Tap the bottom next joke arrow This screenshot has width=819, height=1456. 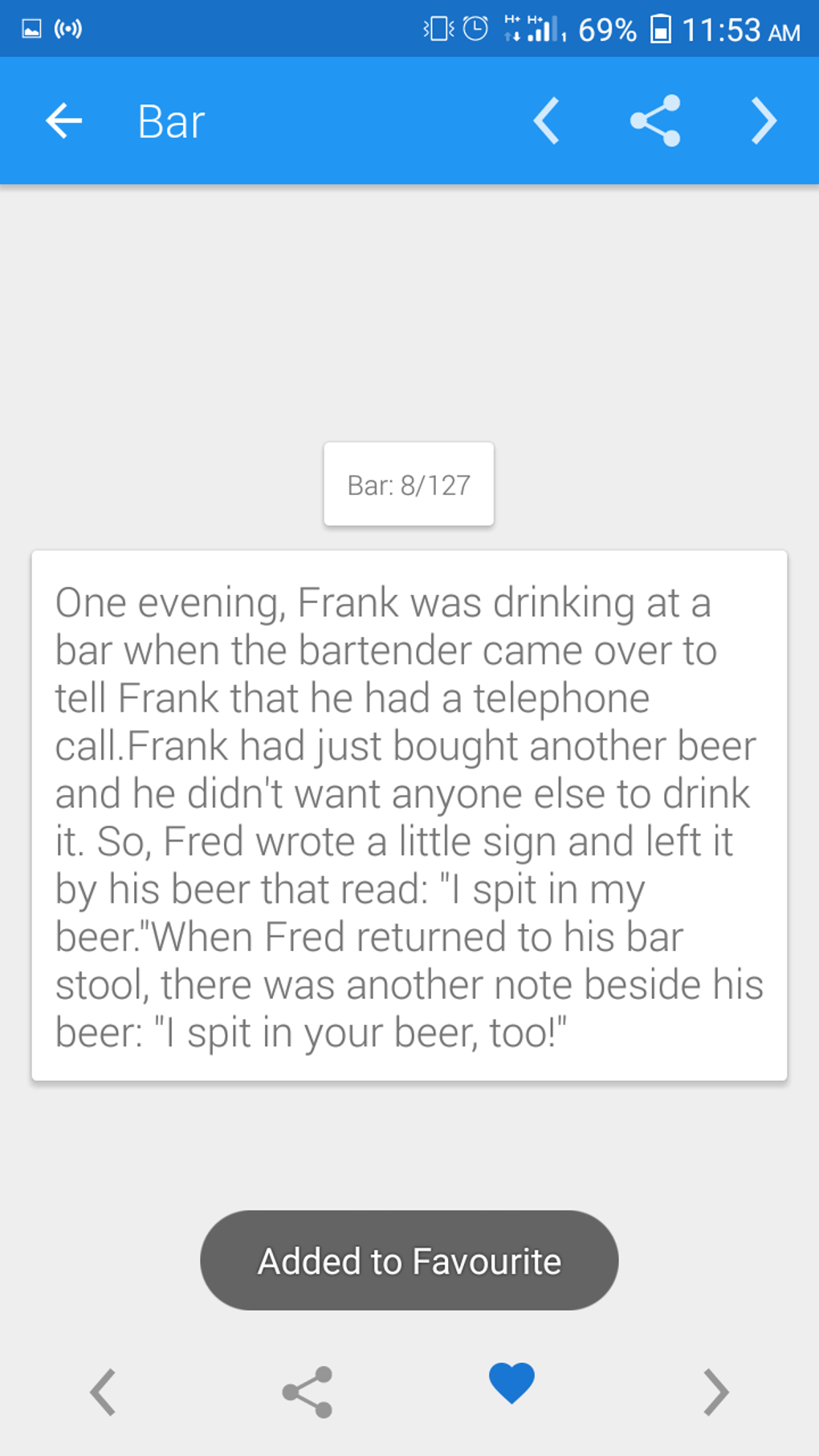coord(715,1391)
